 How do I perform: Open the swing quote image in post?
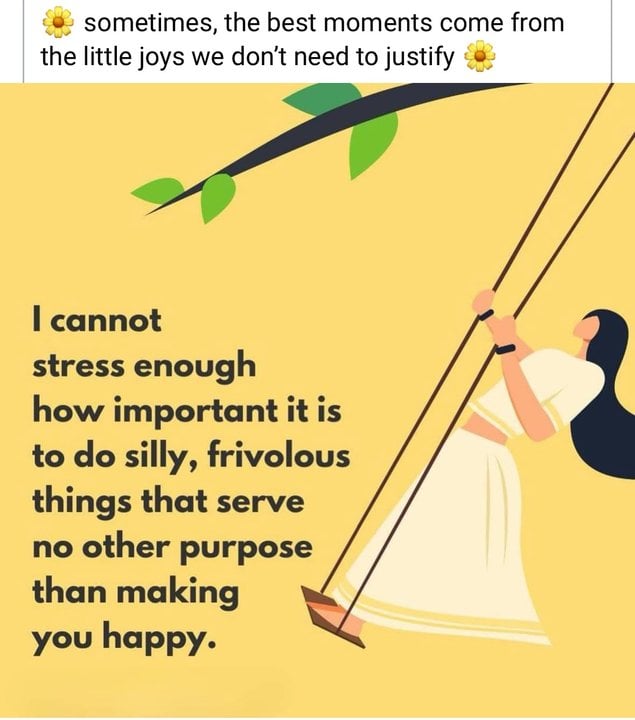pos(317,400)
